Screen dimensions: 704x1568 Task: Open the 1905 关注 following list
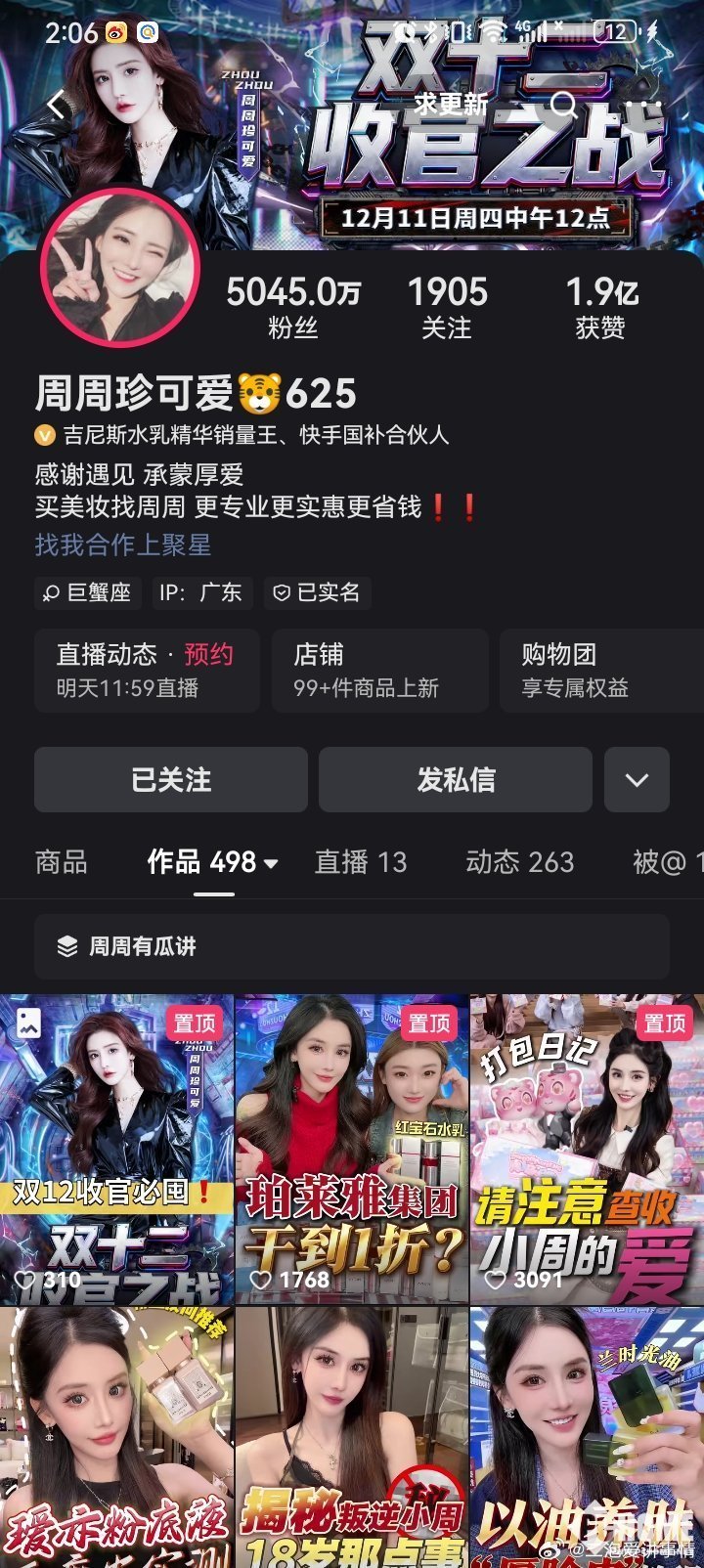point(447,306)
